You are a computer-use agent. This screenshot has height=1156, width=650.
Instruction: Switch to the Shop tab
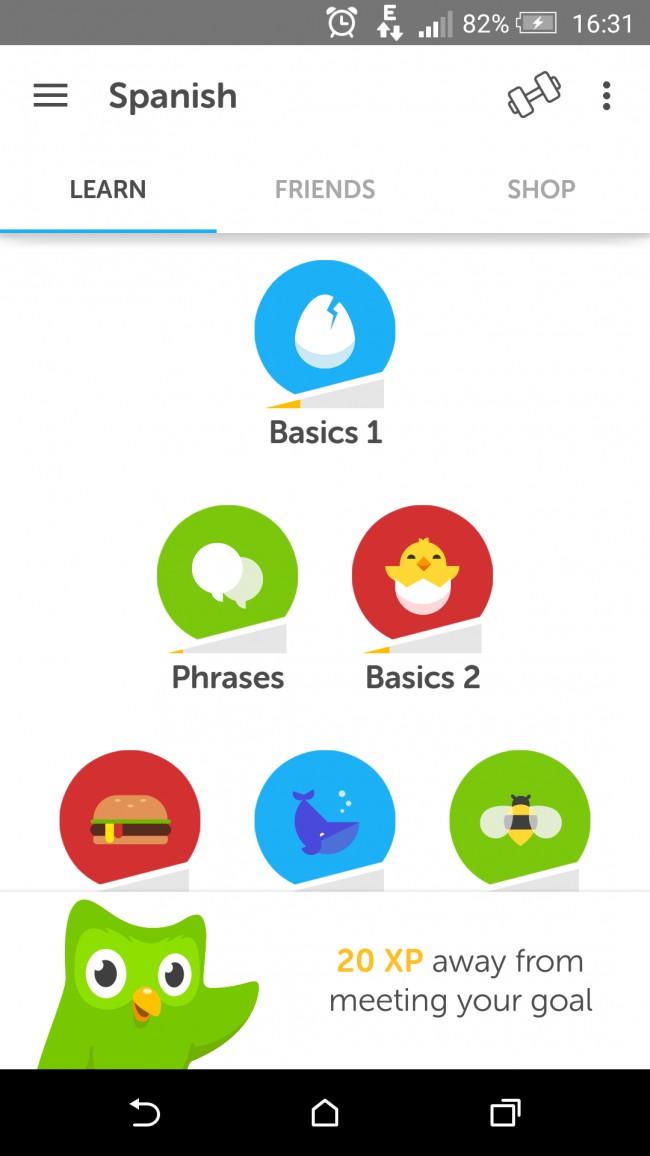(541, 190)
